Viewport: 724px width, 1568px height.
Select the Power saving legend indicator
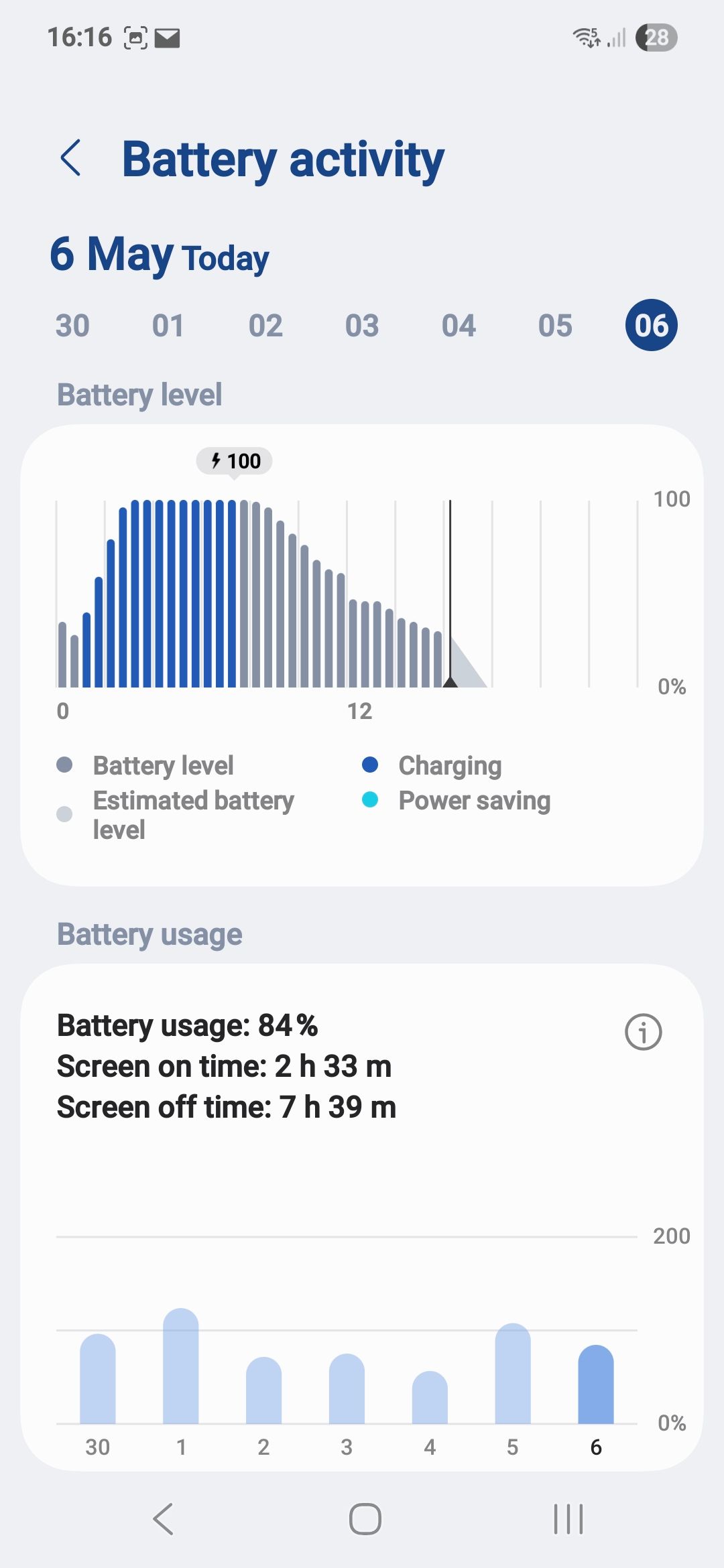[x=369, y=800]
